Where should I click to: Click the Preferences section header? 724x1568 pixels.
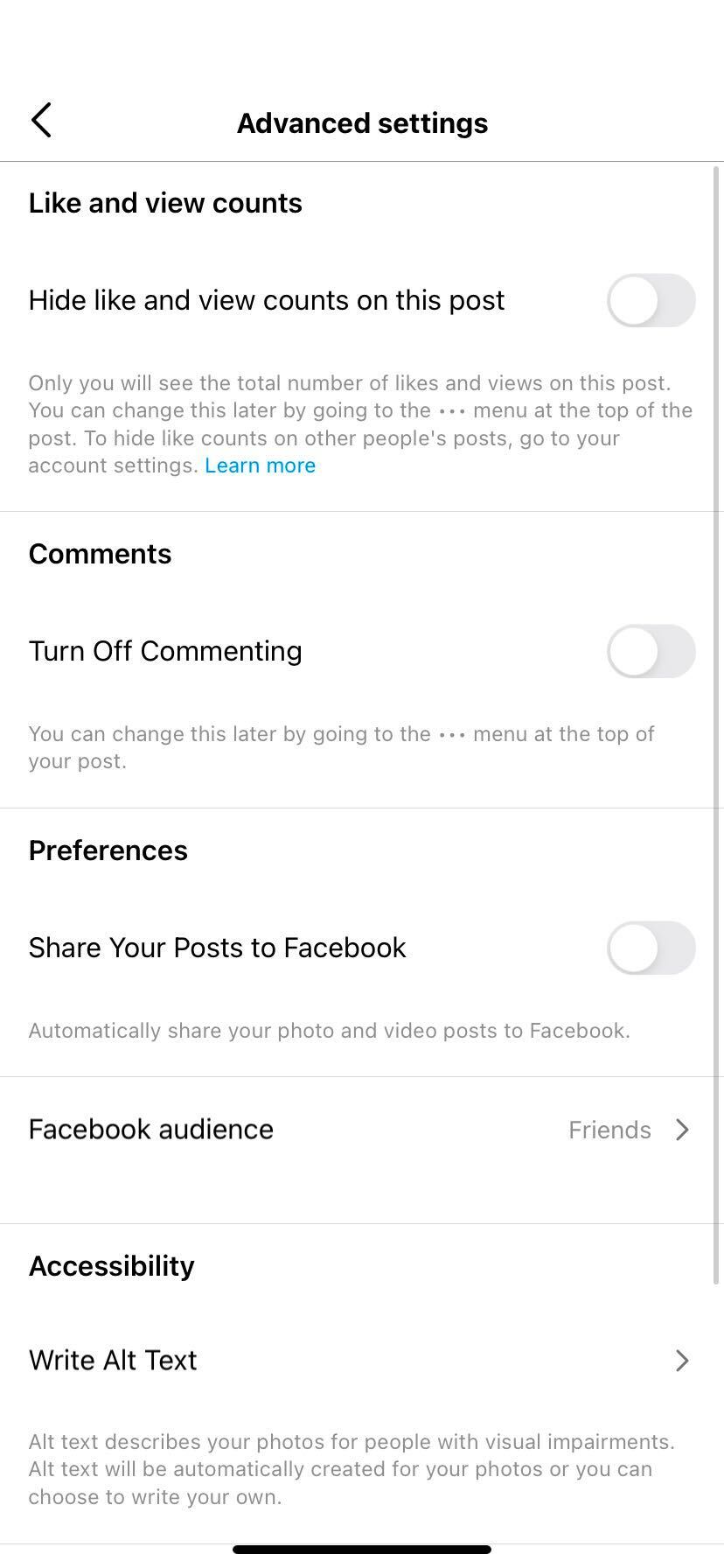(108, 850)
